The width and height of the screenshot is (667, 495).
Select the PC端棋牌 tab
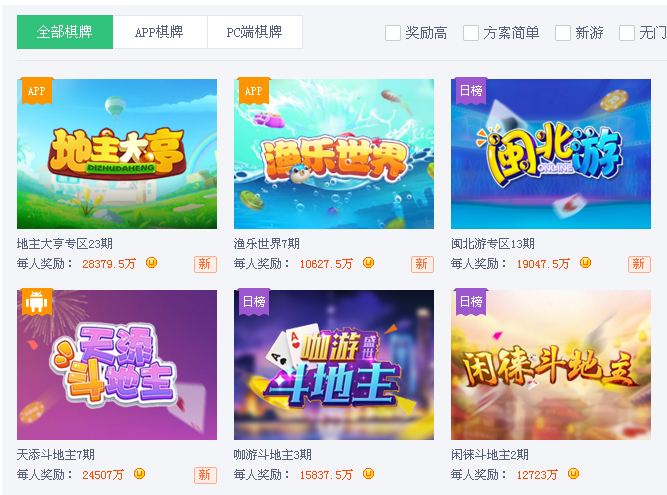pyautogui.click(x=254, y=32)
